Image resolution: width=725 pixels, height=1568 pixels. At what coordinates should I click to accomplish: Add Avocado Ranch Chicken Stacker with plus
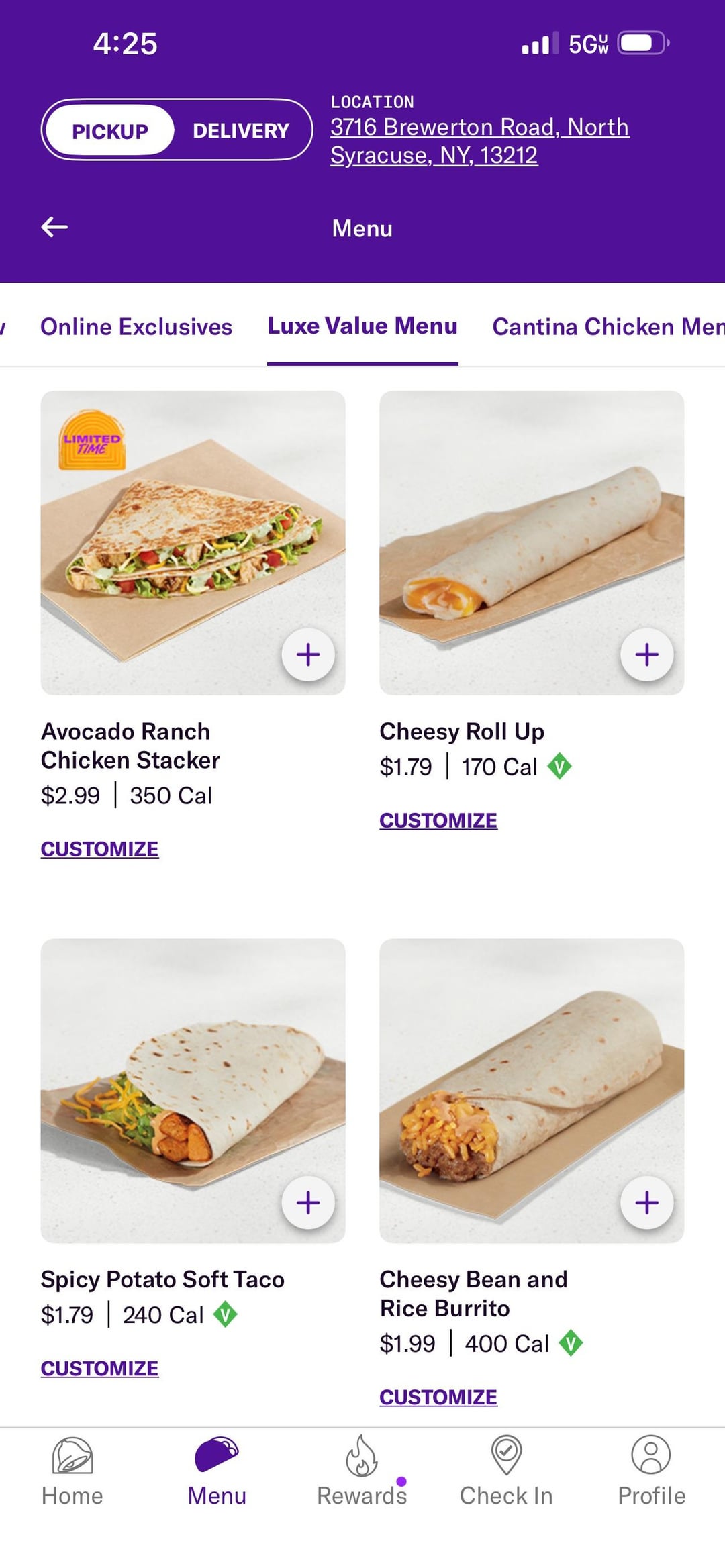pyautogui.click(x=308, y=654)
